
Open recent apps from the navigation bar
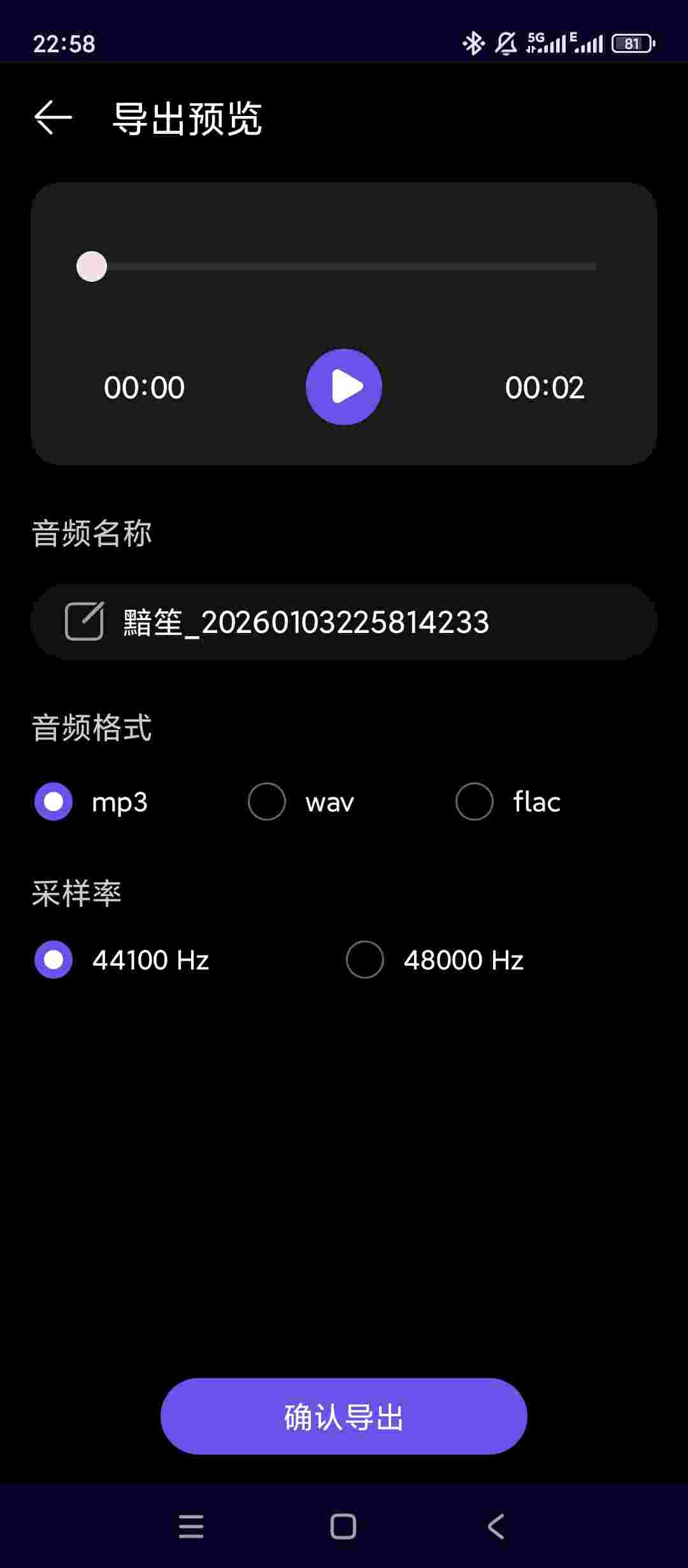191,1526
